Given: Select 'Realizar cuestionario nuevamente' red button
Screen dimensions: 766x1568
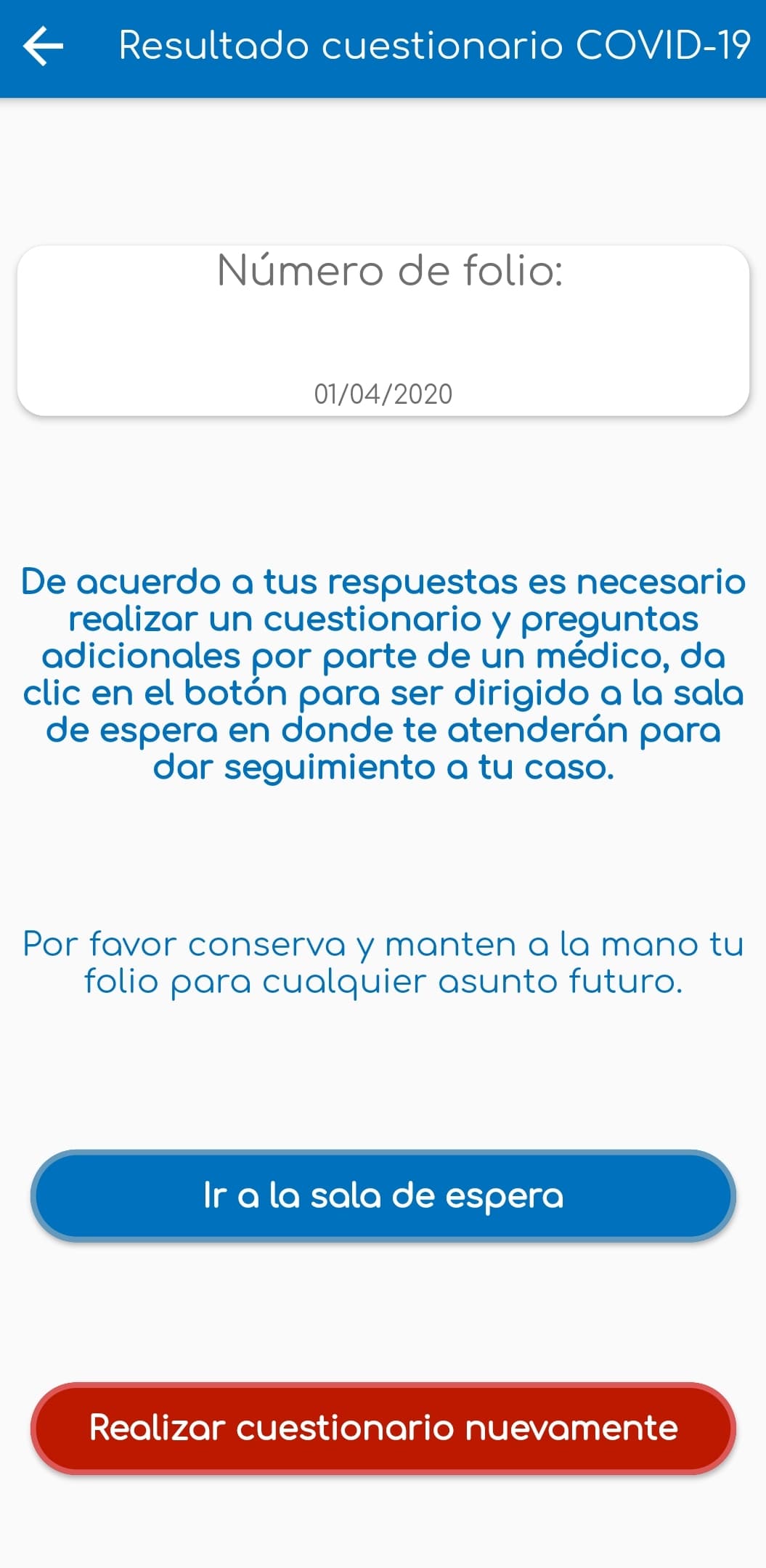Looking at the screenshot, I should point(383,1428).
